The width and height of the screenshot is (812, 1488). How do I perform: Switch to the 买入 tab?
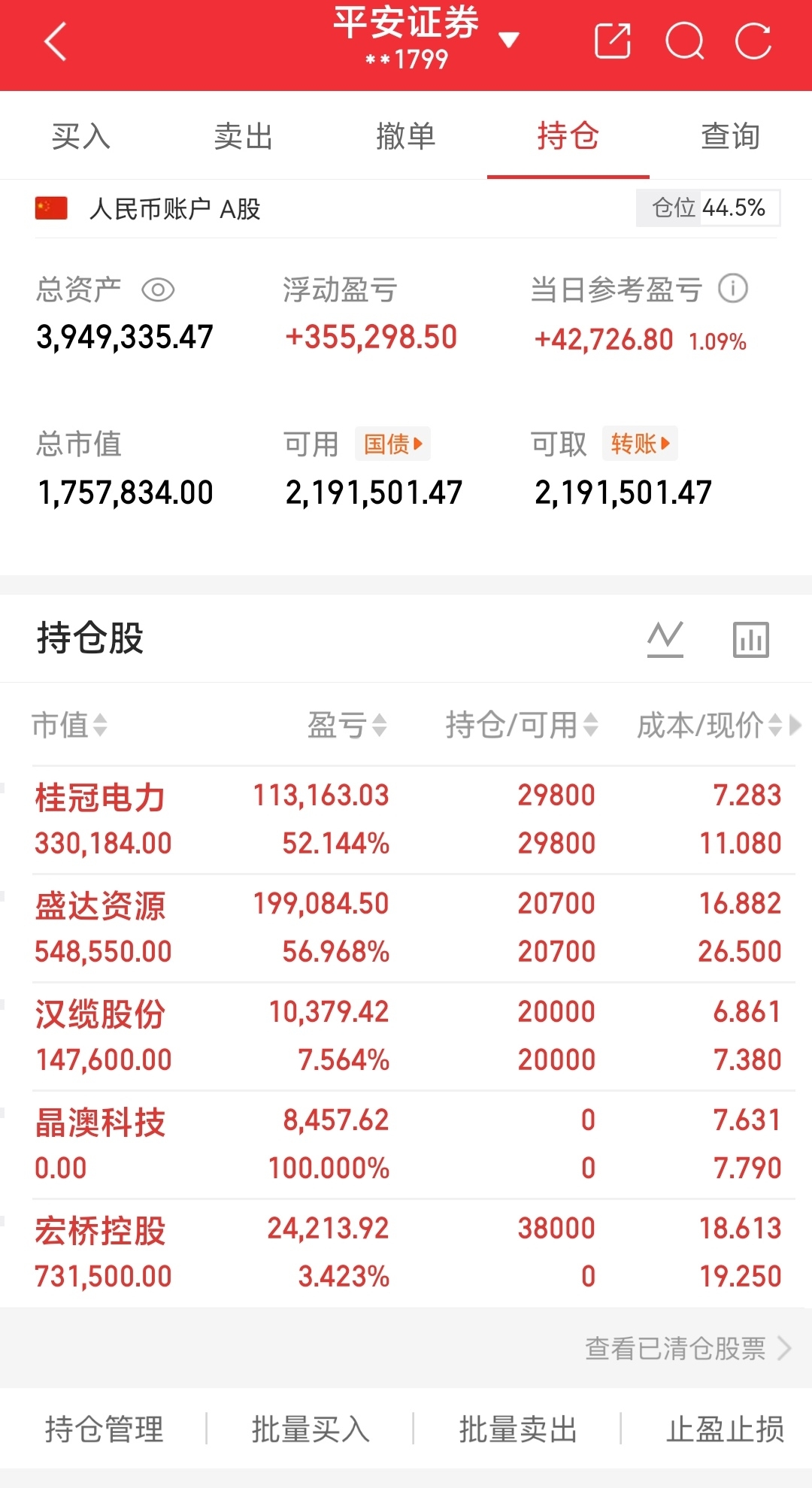[81, 136]
